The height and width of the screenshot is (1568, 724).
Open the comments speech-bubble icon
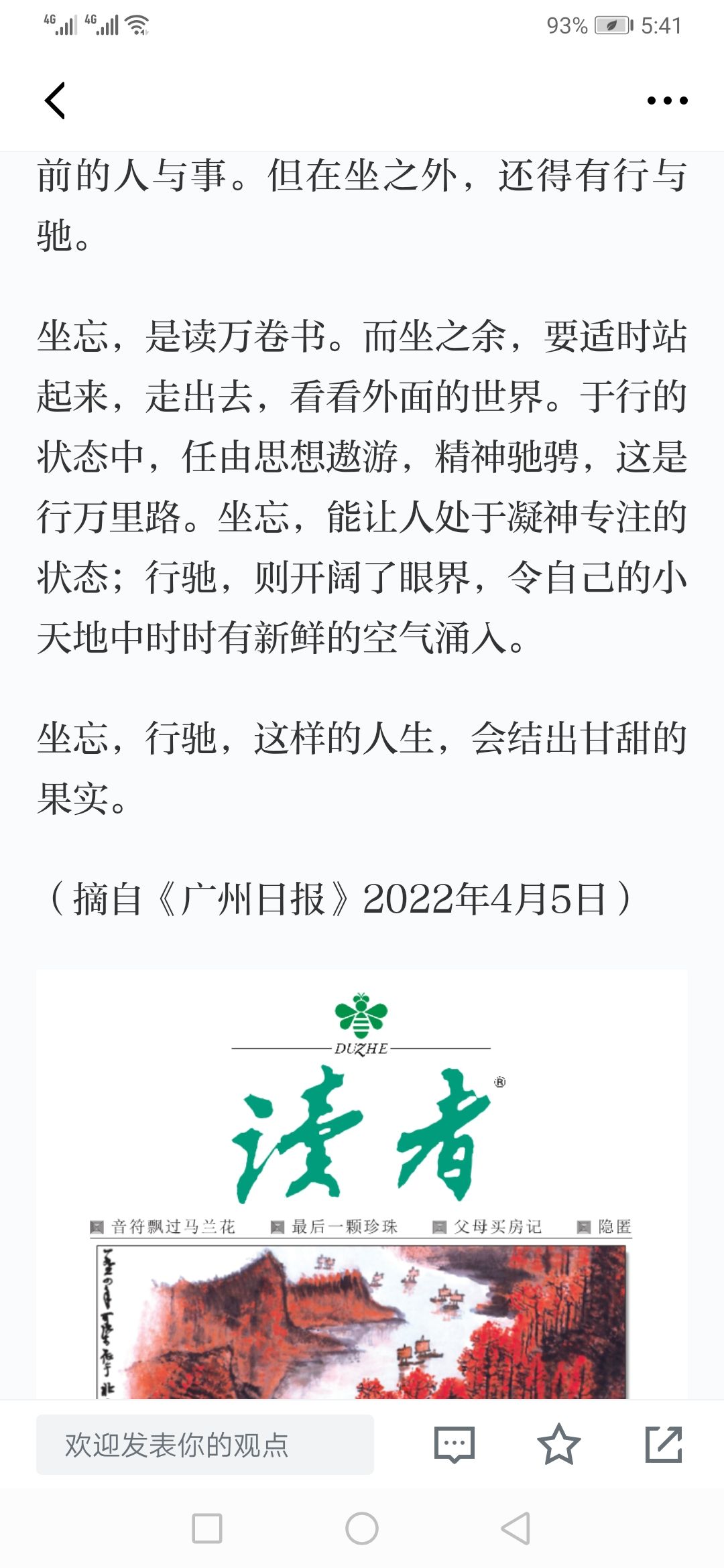tap(454, 1445)
